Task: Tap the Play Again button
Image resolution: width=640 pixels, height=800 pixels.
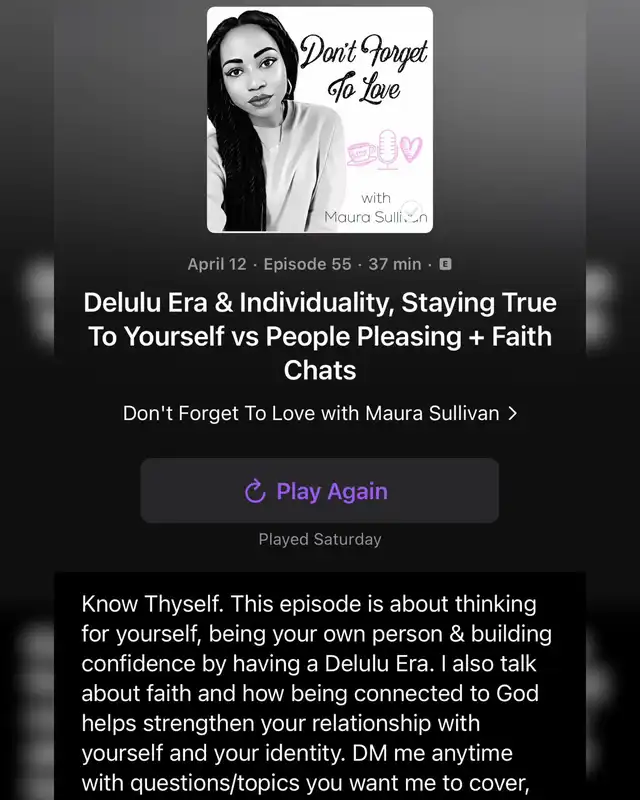Action: [319, 491]
